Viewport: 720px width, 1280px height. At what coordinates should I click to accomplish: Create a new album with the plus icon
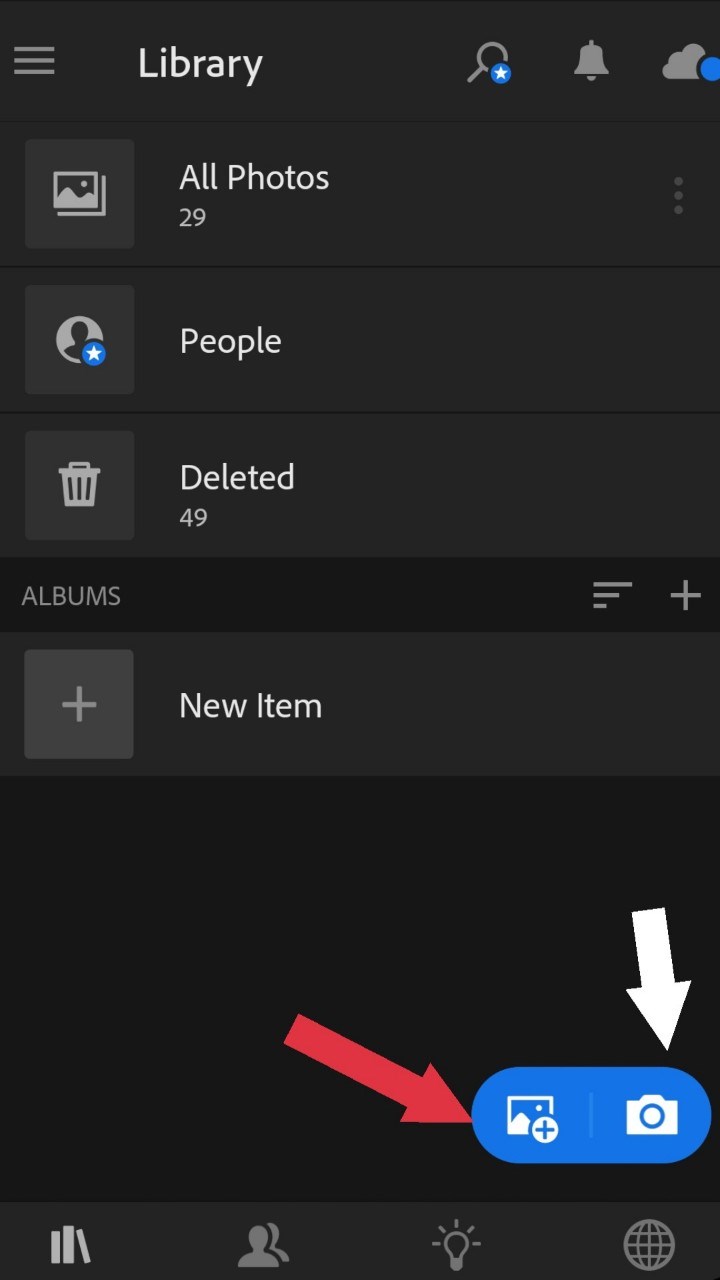point(686,595)
